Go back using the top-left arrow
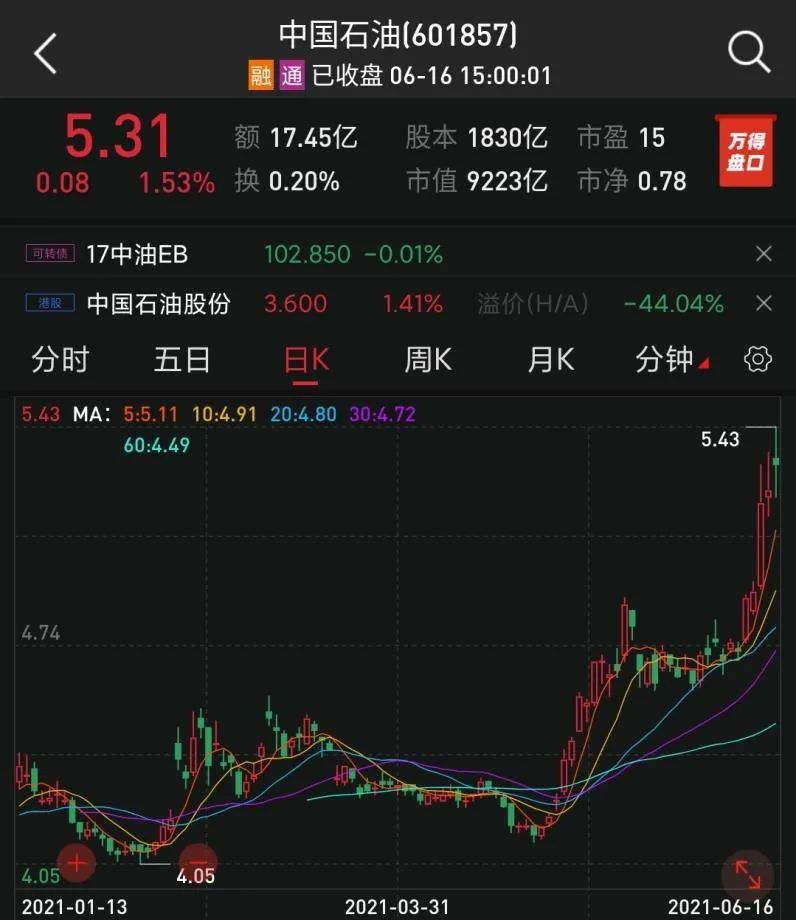 [x=45, y=53]
